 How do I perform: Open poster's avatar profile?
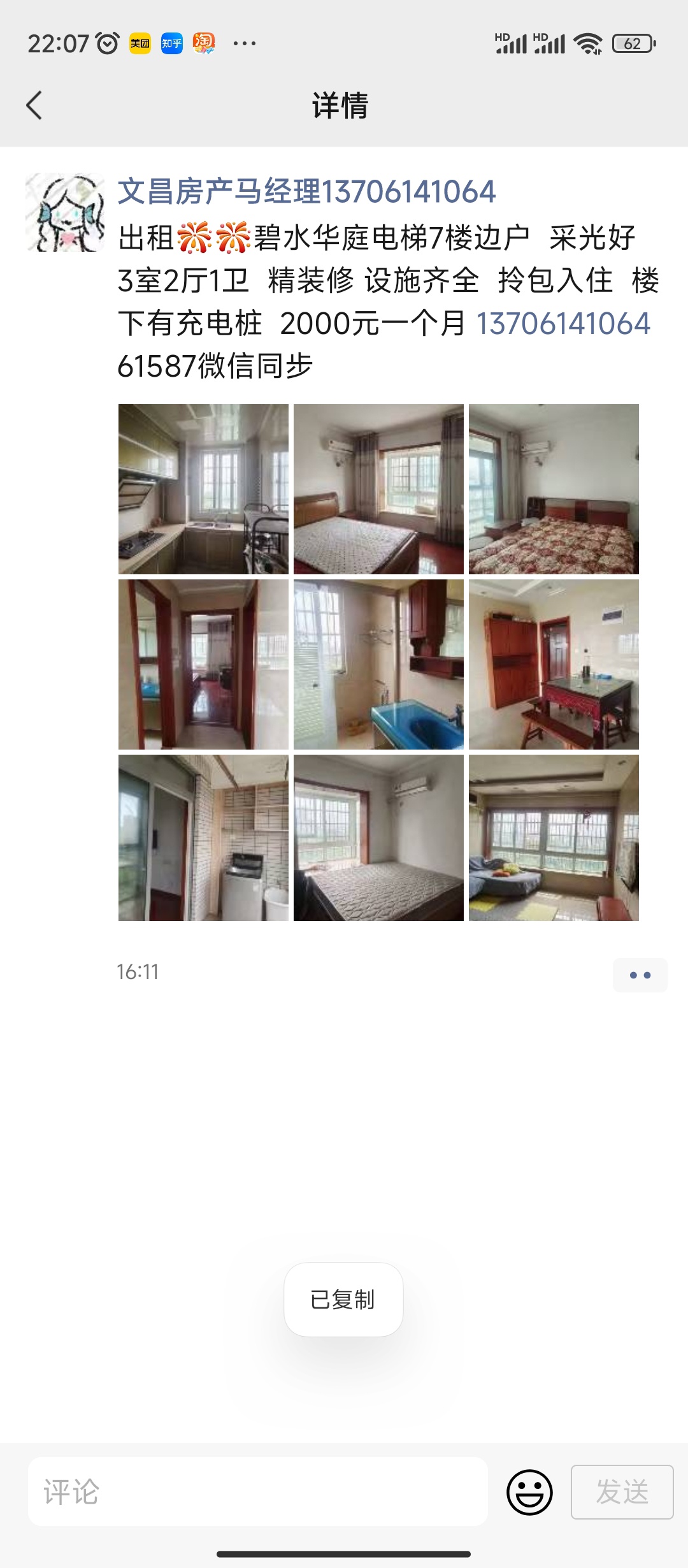[x=65, y=212]
